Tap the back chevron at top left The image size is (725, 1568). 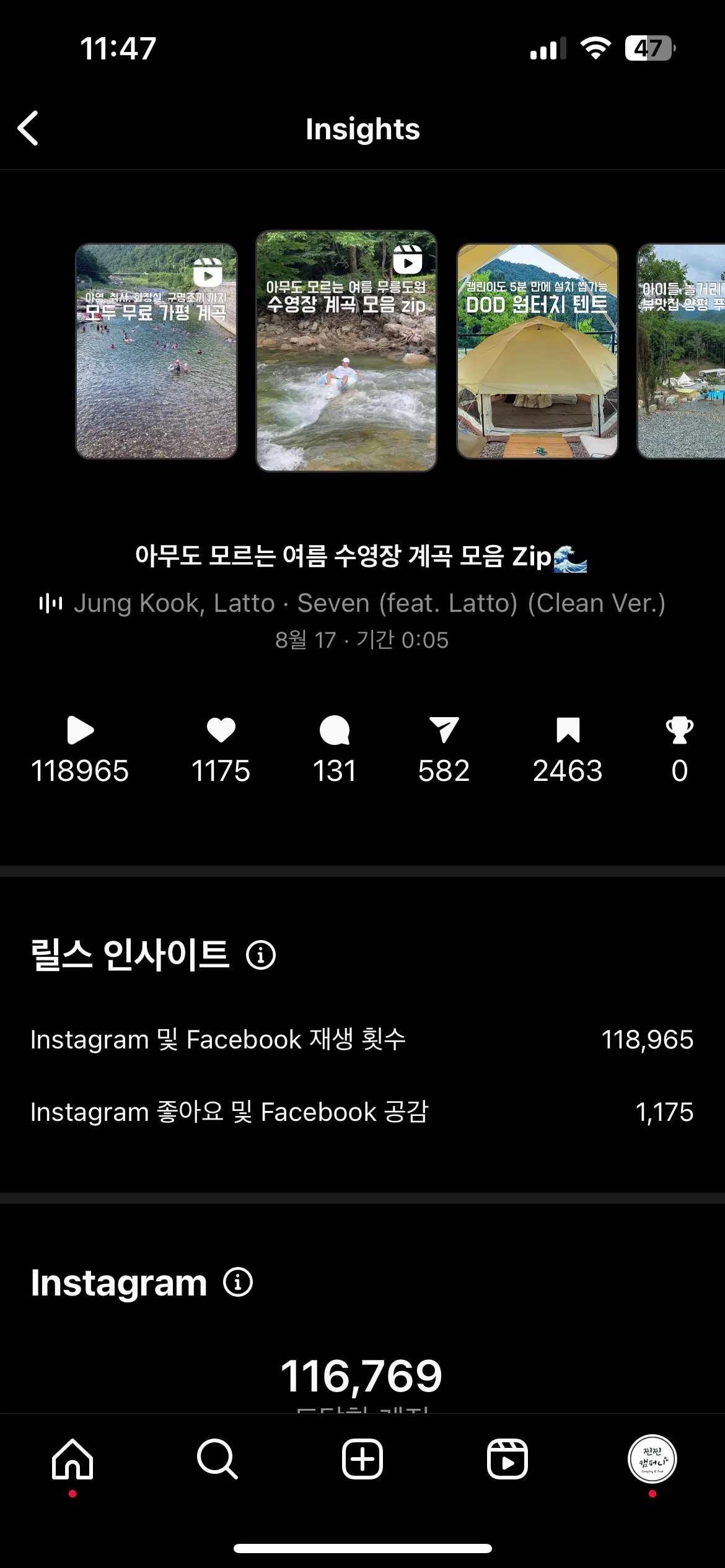(29, 129)
